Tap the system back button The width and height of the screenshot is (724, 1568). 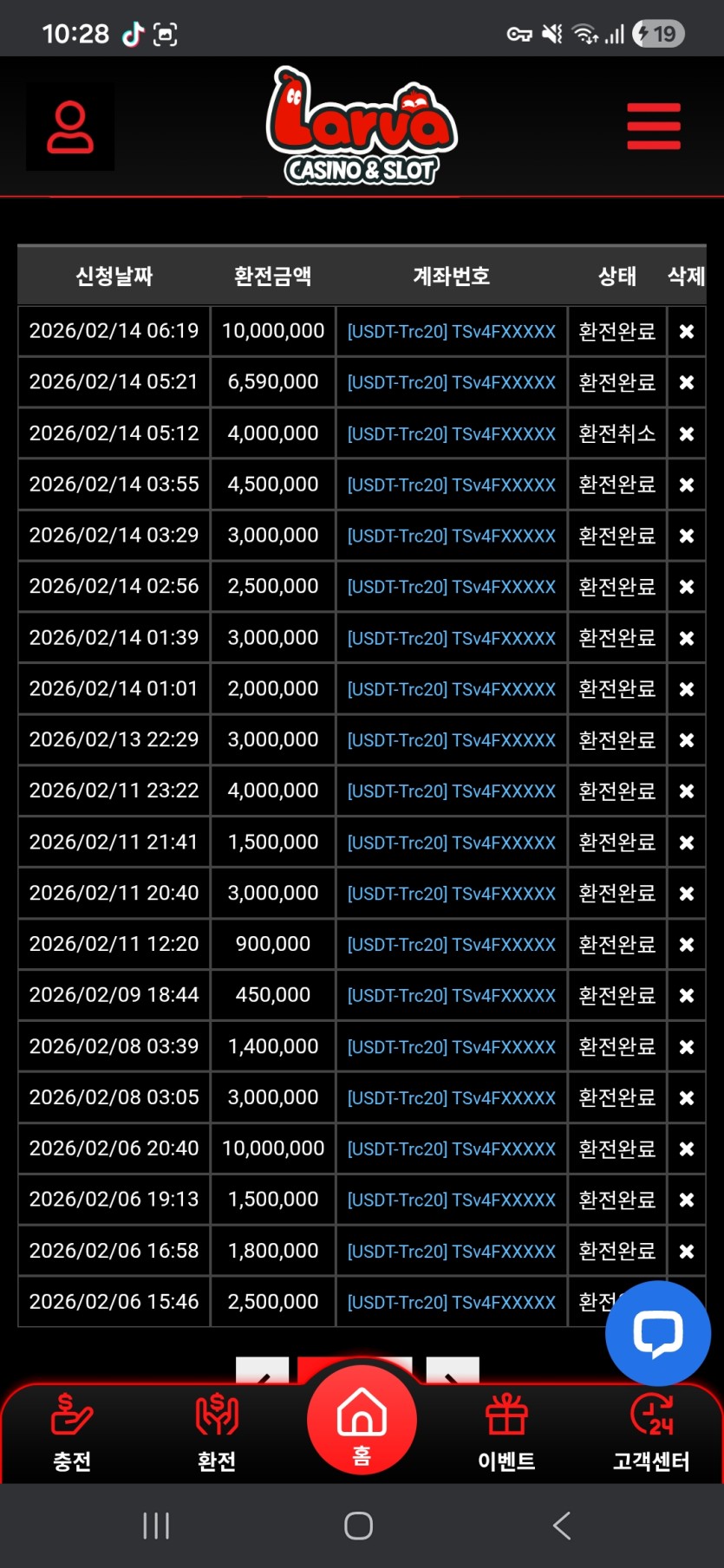(562, 1526)
